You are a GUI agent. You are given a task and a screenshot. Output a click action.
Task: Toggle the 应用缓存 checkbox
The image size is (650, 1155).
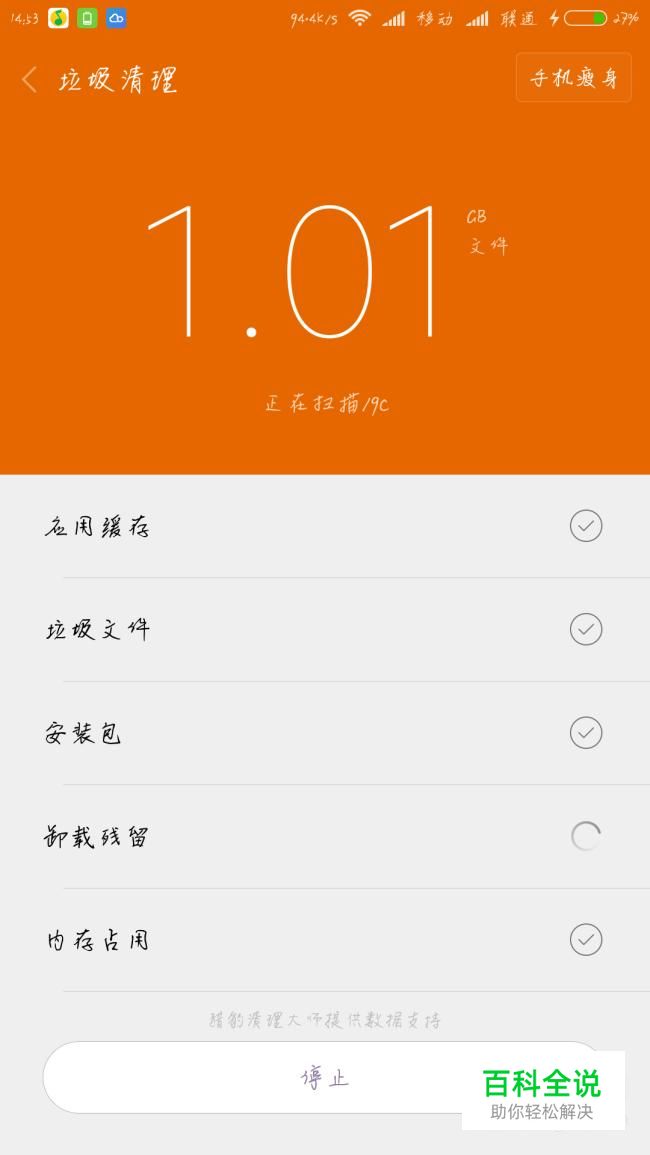pyautogui.click(x=586, y=526)
